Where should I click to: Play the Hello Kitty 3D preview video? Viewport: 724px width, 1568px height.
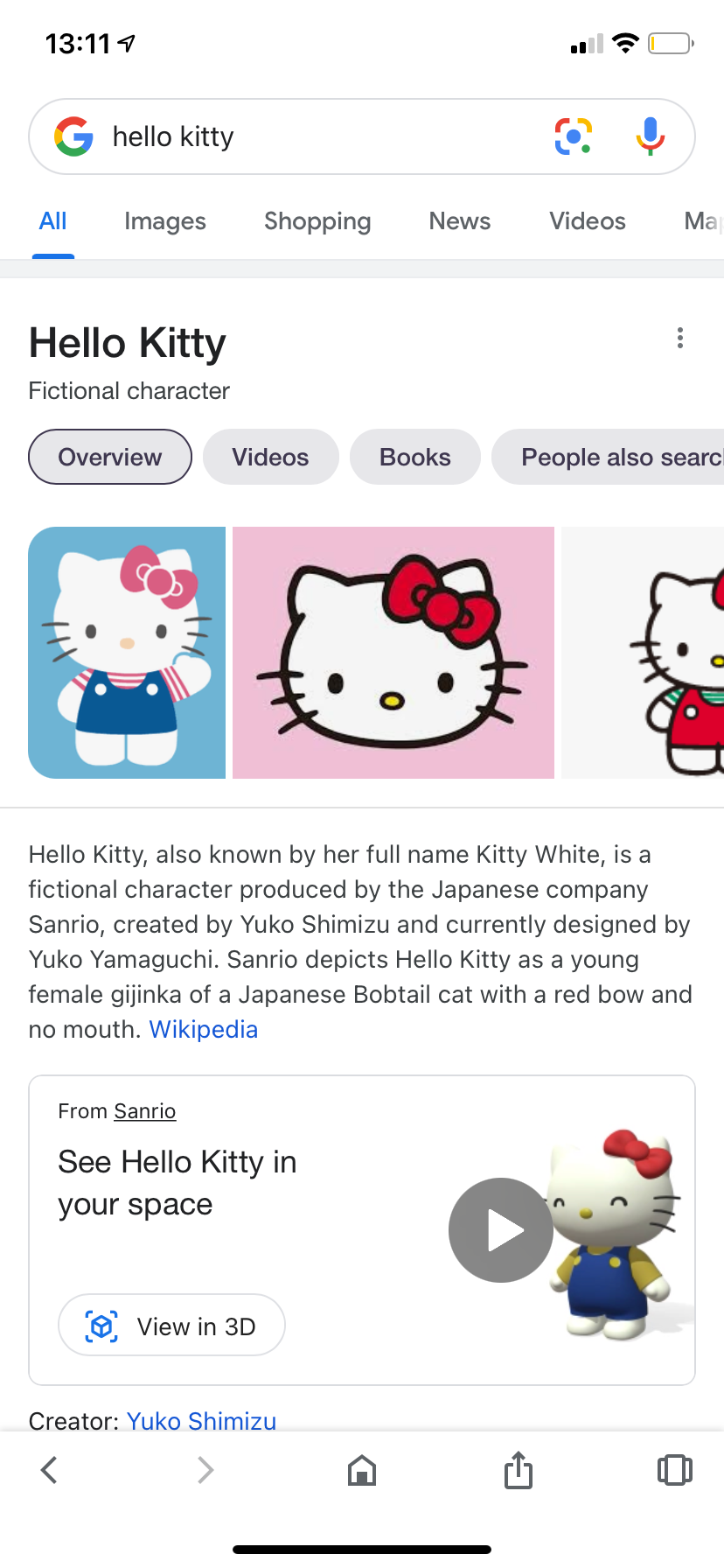[500, 1229]
